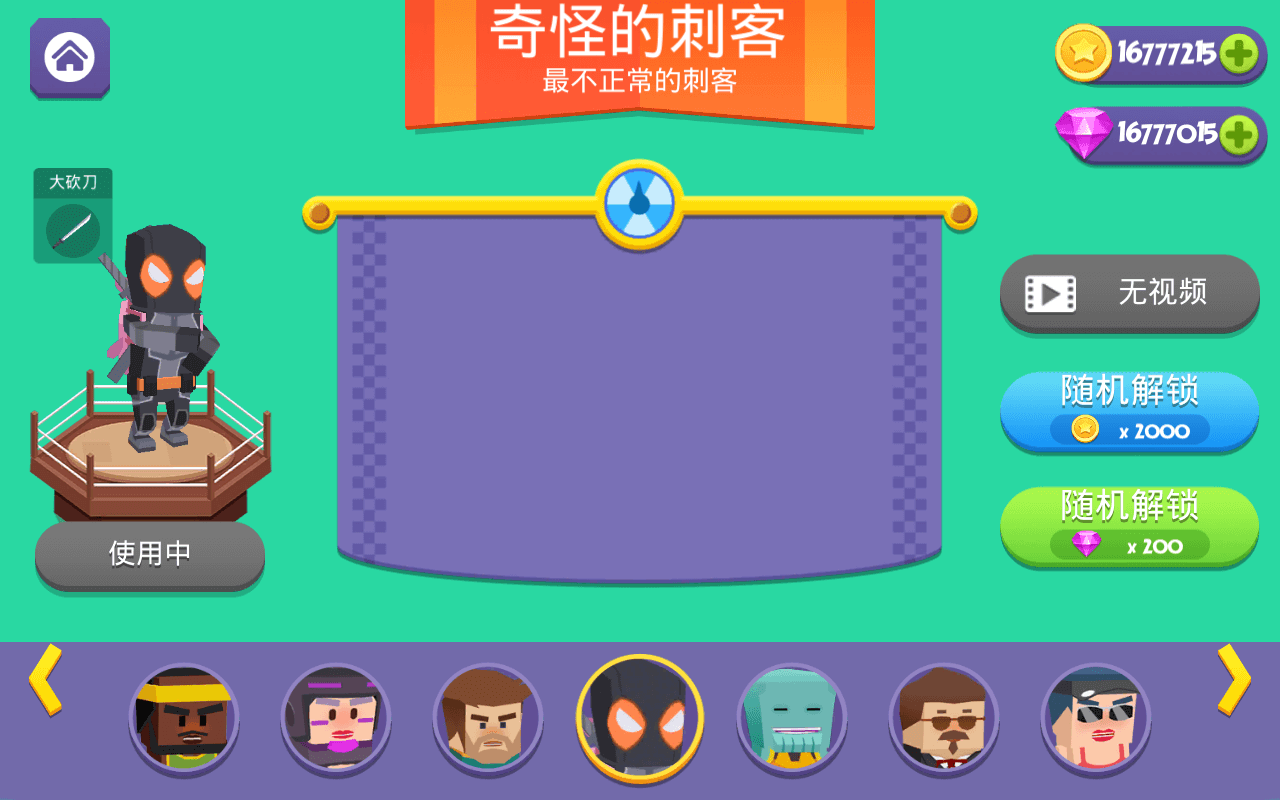Select the purple helmet girl character
This screenshot has width=1280, height=800.
click(335, 718)
